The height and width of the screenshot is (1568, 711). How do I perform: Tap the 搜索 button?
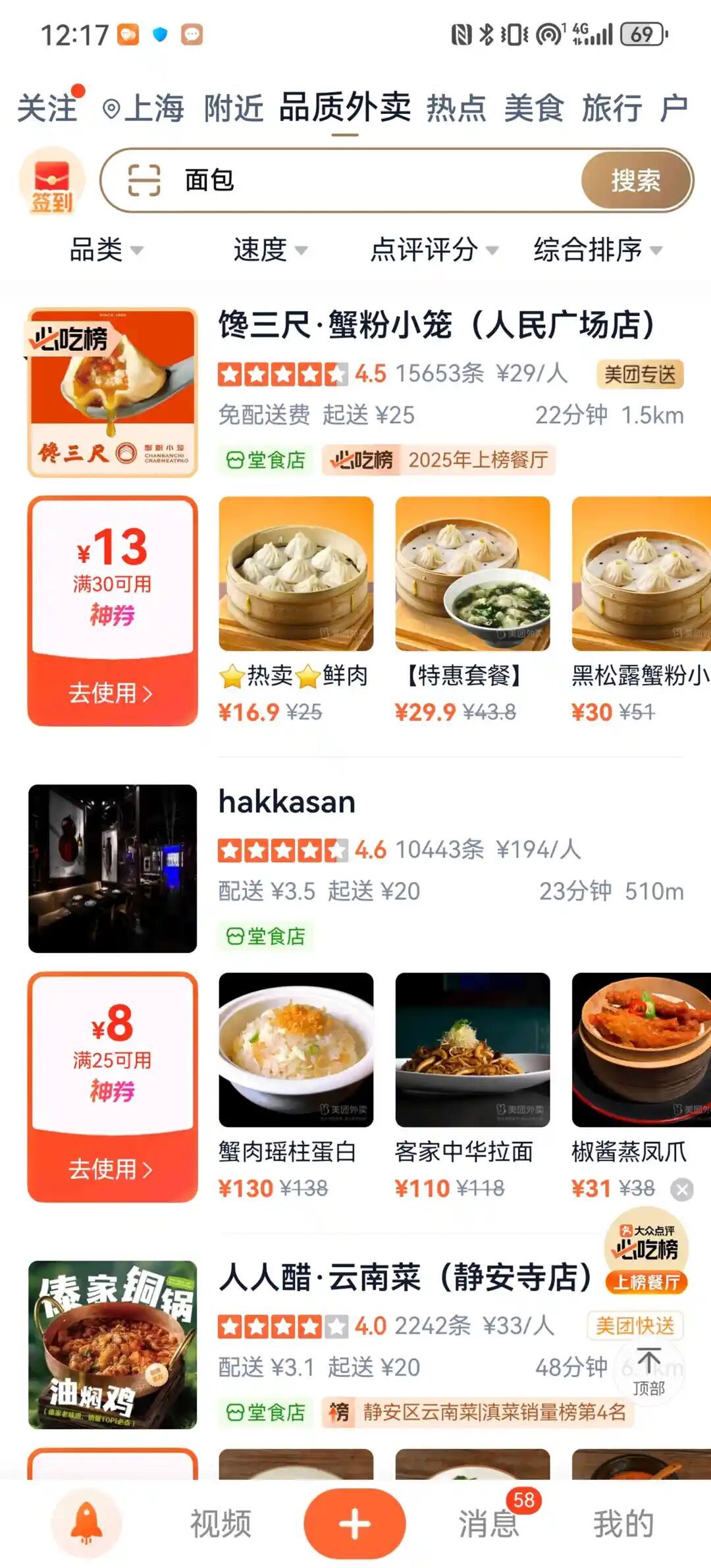click(x=635, y=180)
